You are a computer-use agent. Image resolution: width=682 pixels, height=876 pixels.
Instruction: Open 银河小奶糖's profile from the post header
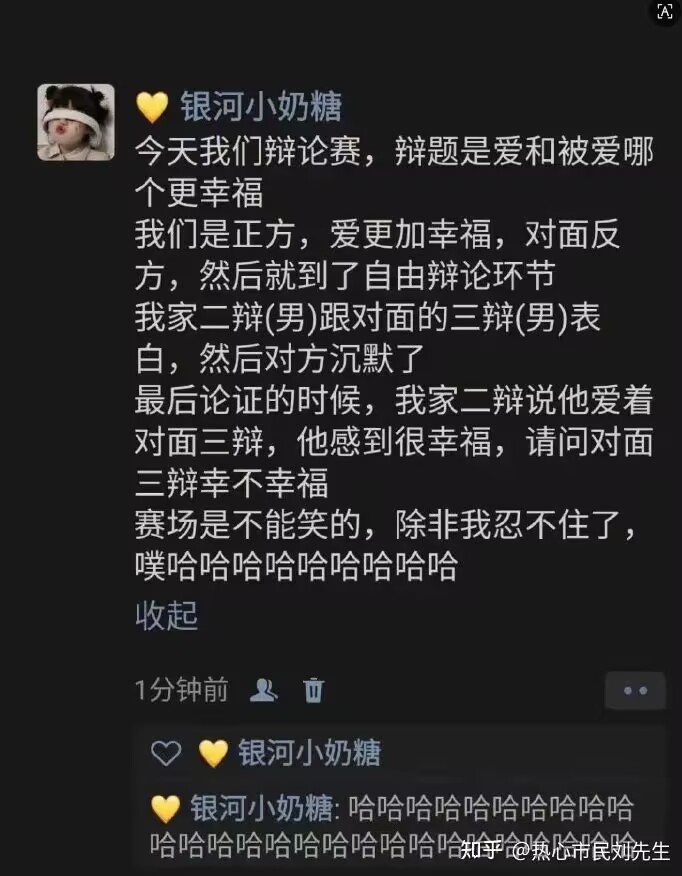261,106
